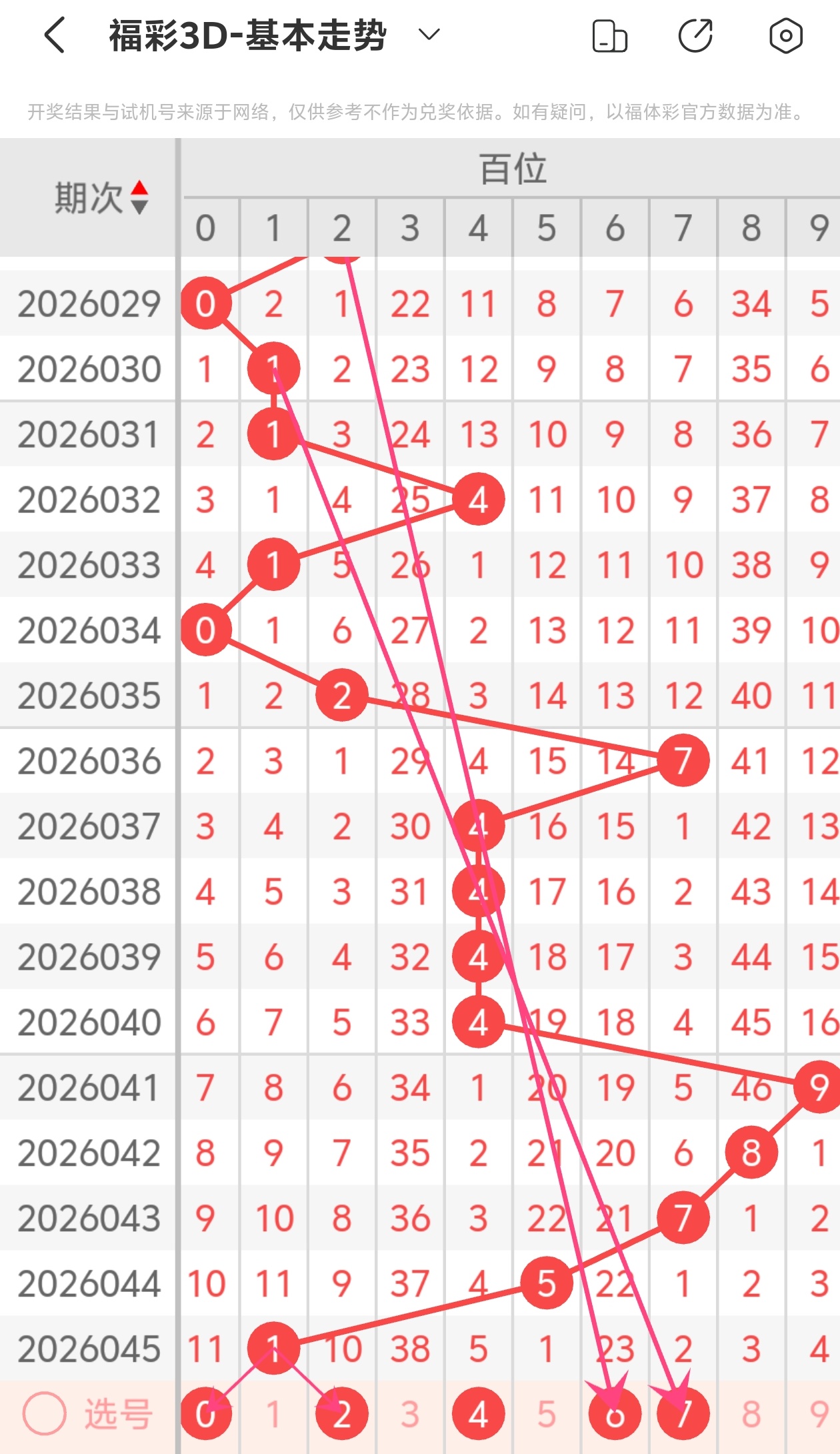
Task: Deselect number 2 in the 选号 row
Action: (x=341, y=1413)
